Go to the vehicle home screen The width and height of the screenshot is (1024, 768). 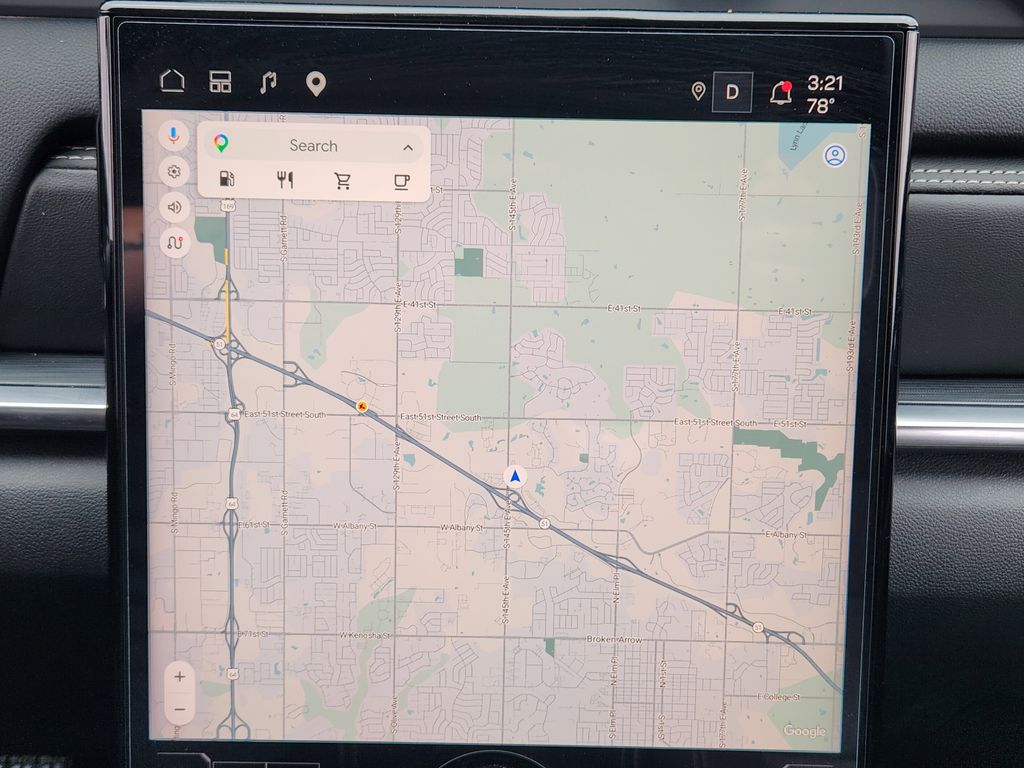[172, 82]
